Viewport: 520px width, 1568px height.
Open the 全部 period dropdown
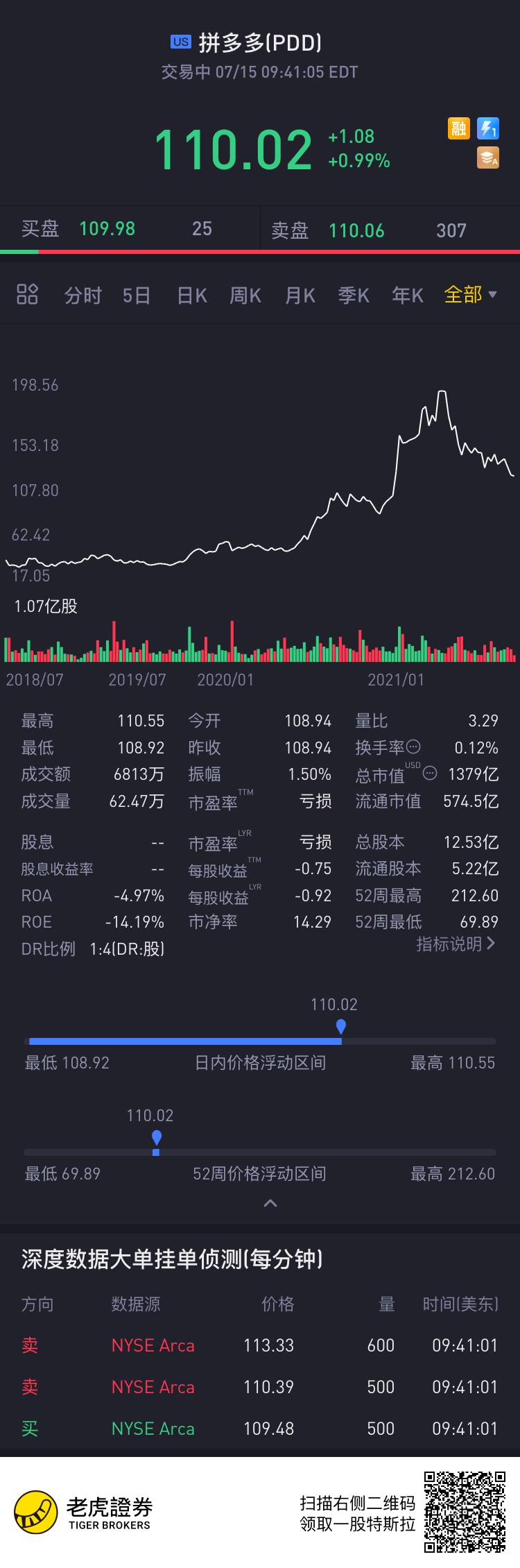tap(470, 295)
